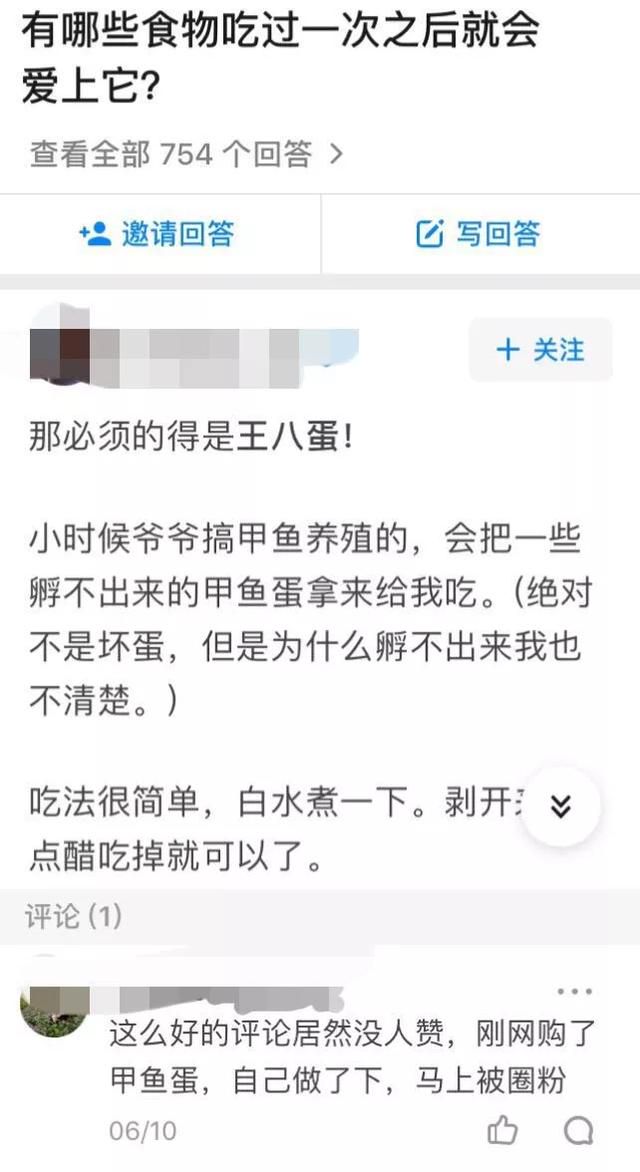Open the commenter's avatar
640x1172 pixels.
tap(54, 1005)
